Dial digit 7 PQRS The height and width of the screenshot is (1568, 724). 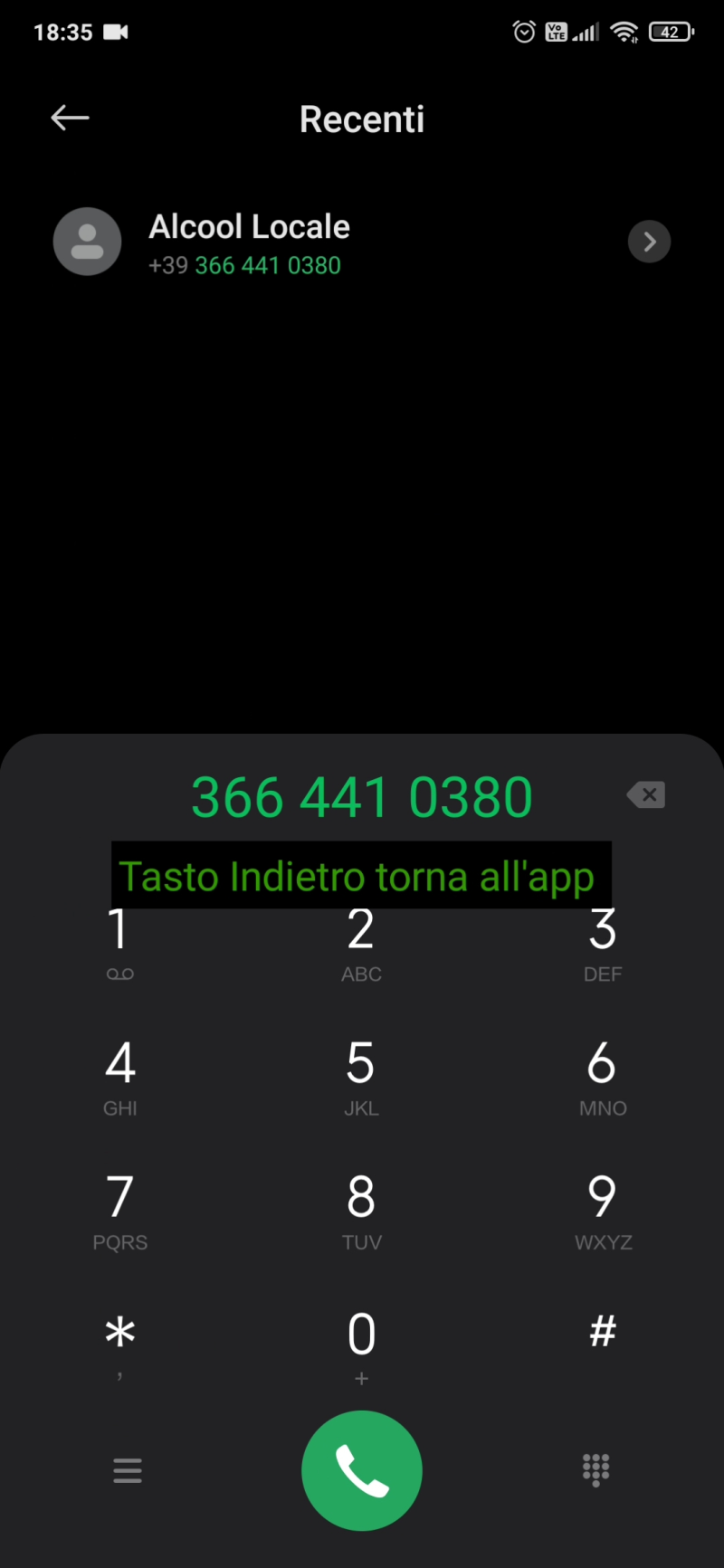click(119, 1211)
